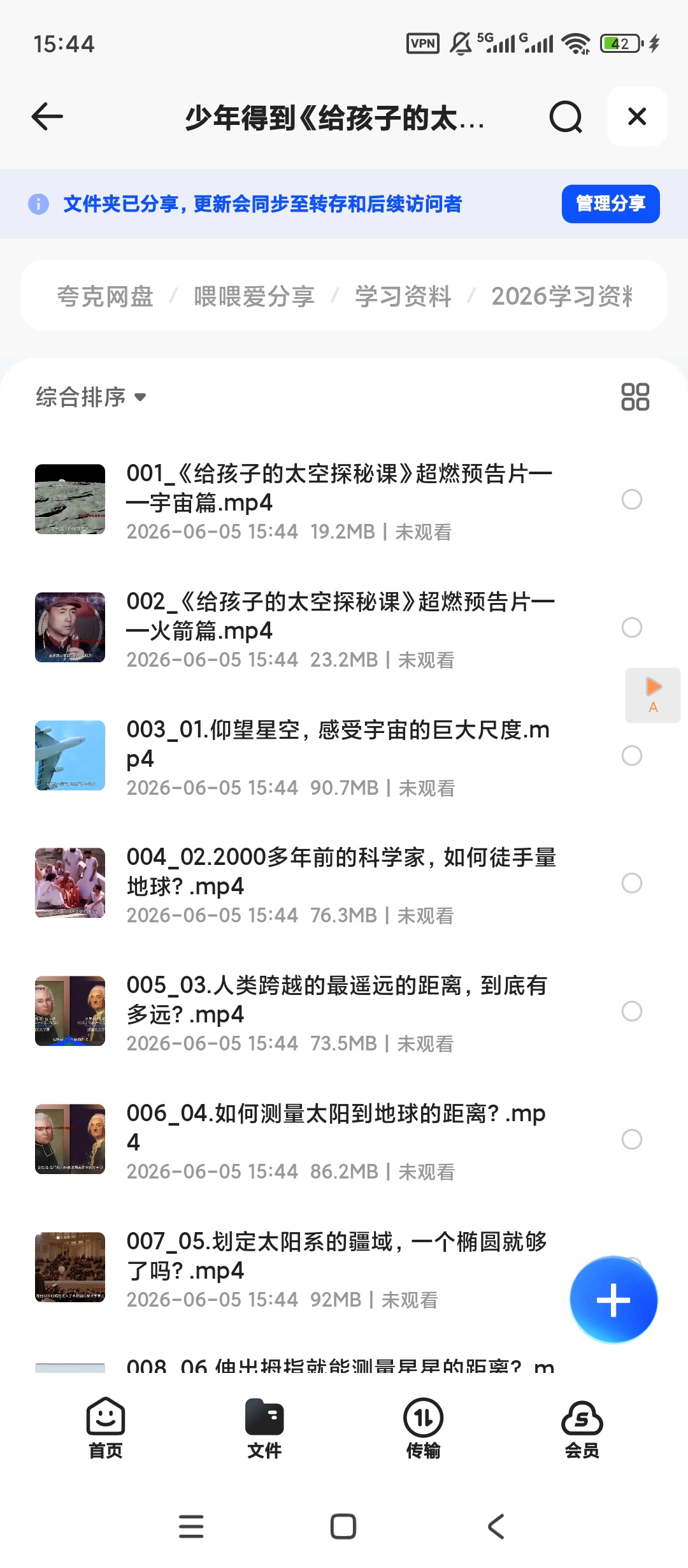Jump to 夸克网盘 in the breadcrumb
688x1568 pixels.
coord(106,296)
